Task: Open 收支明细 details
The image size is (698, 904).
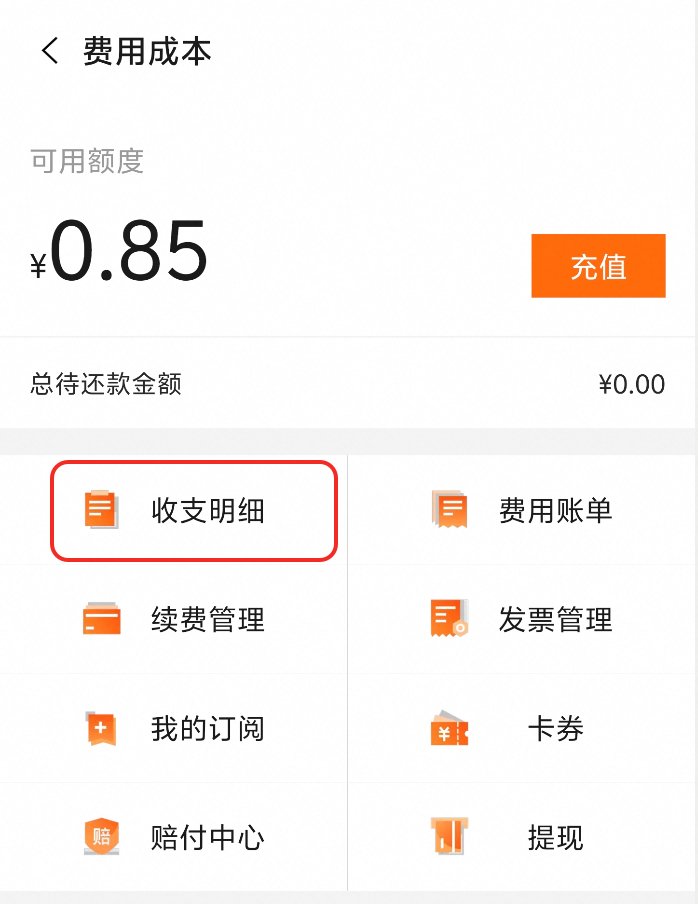Action: (194, 511)
